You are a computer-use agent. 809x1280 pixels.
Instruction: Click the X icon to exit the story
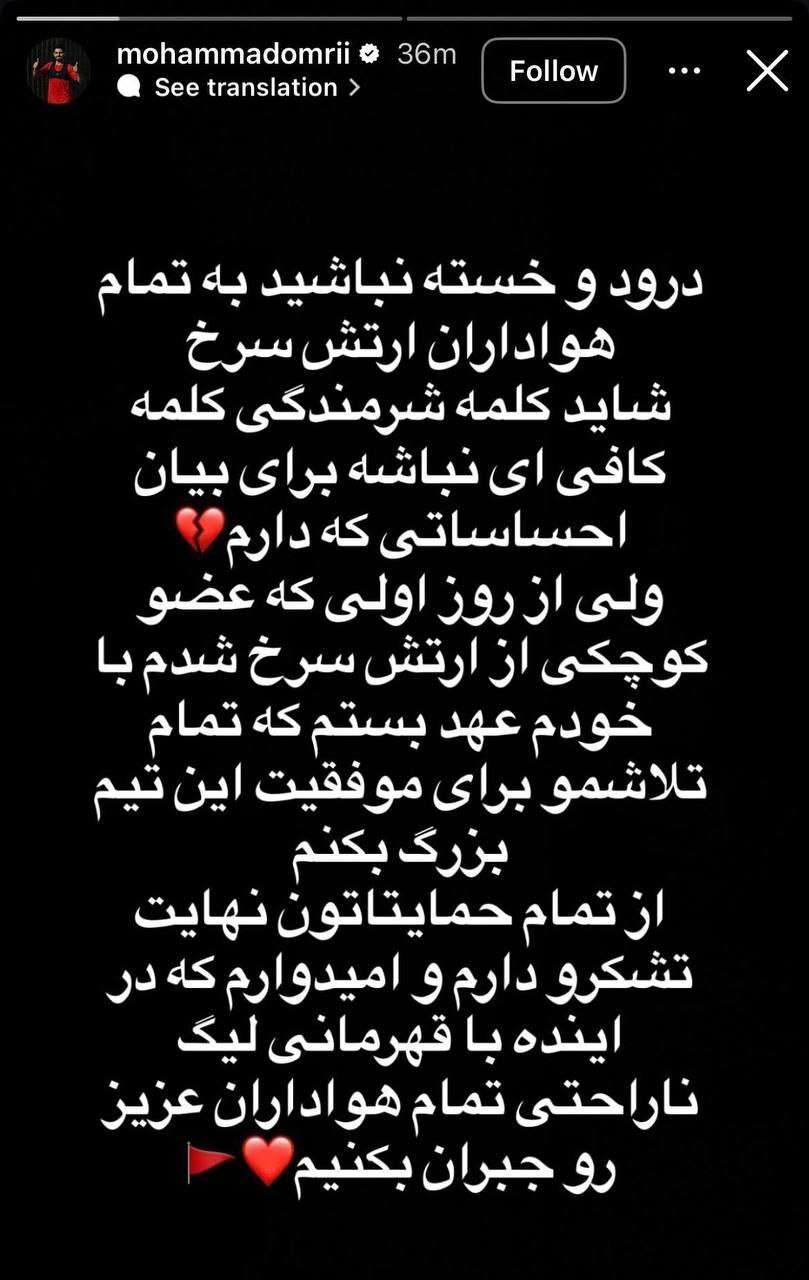(x=767, y=71)
